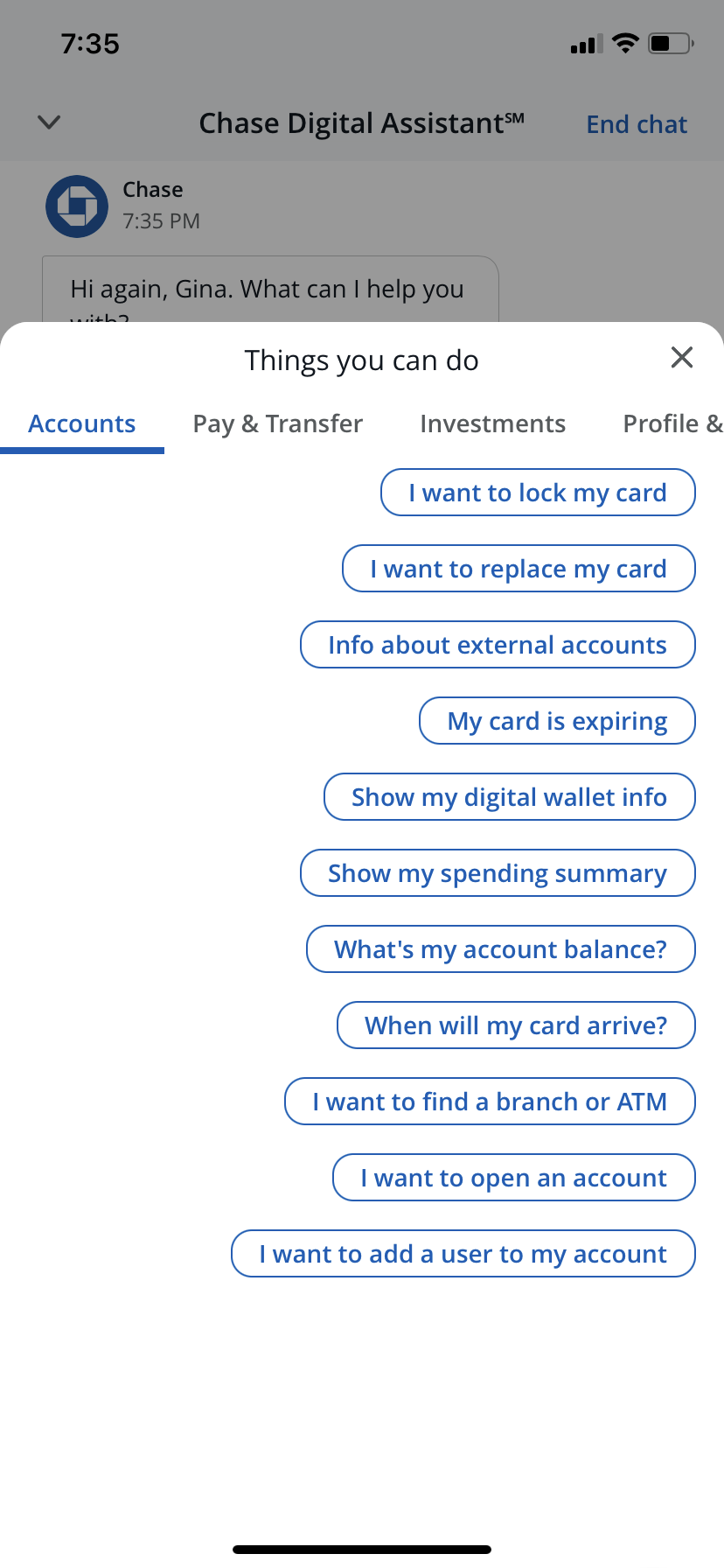Choose I want to find a branch or ATM
The image size is (724, 1568).
pos(490,1102)
